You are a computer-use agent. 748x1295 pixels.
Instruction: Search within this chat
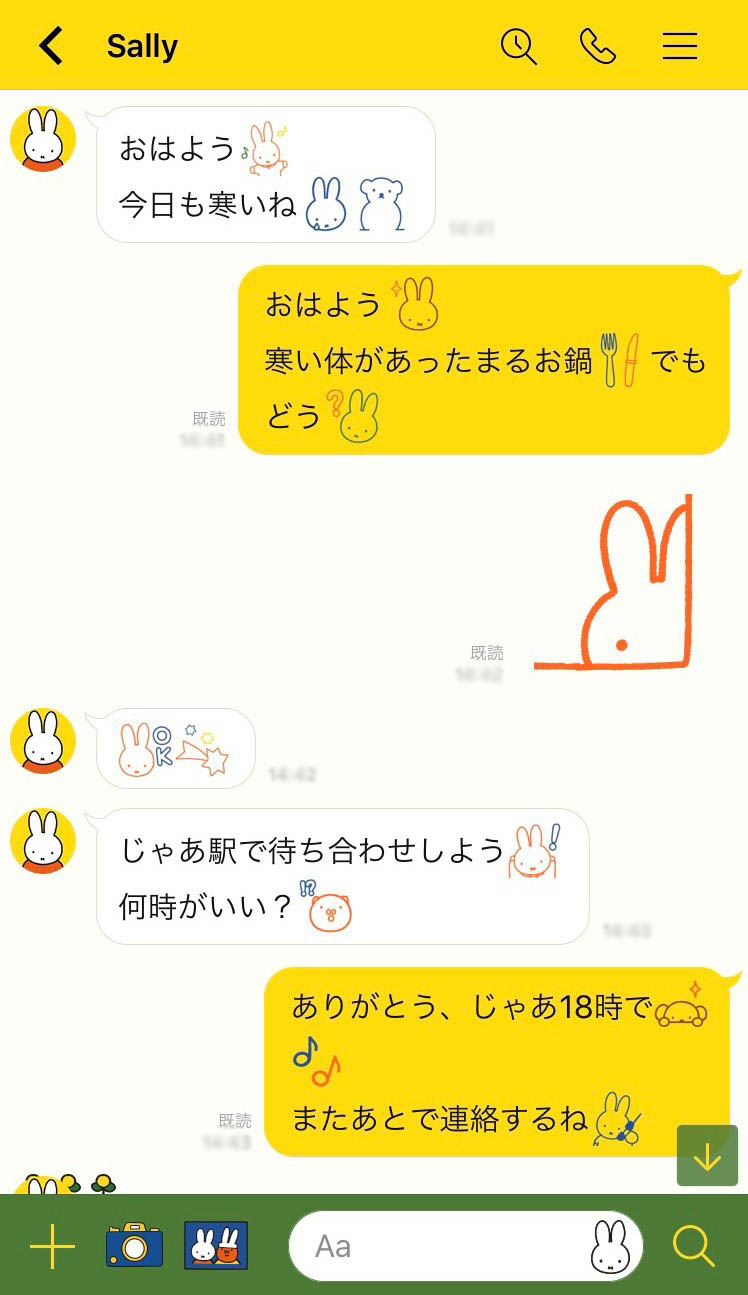pyautogui.click(x=518, y=46)
